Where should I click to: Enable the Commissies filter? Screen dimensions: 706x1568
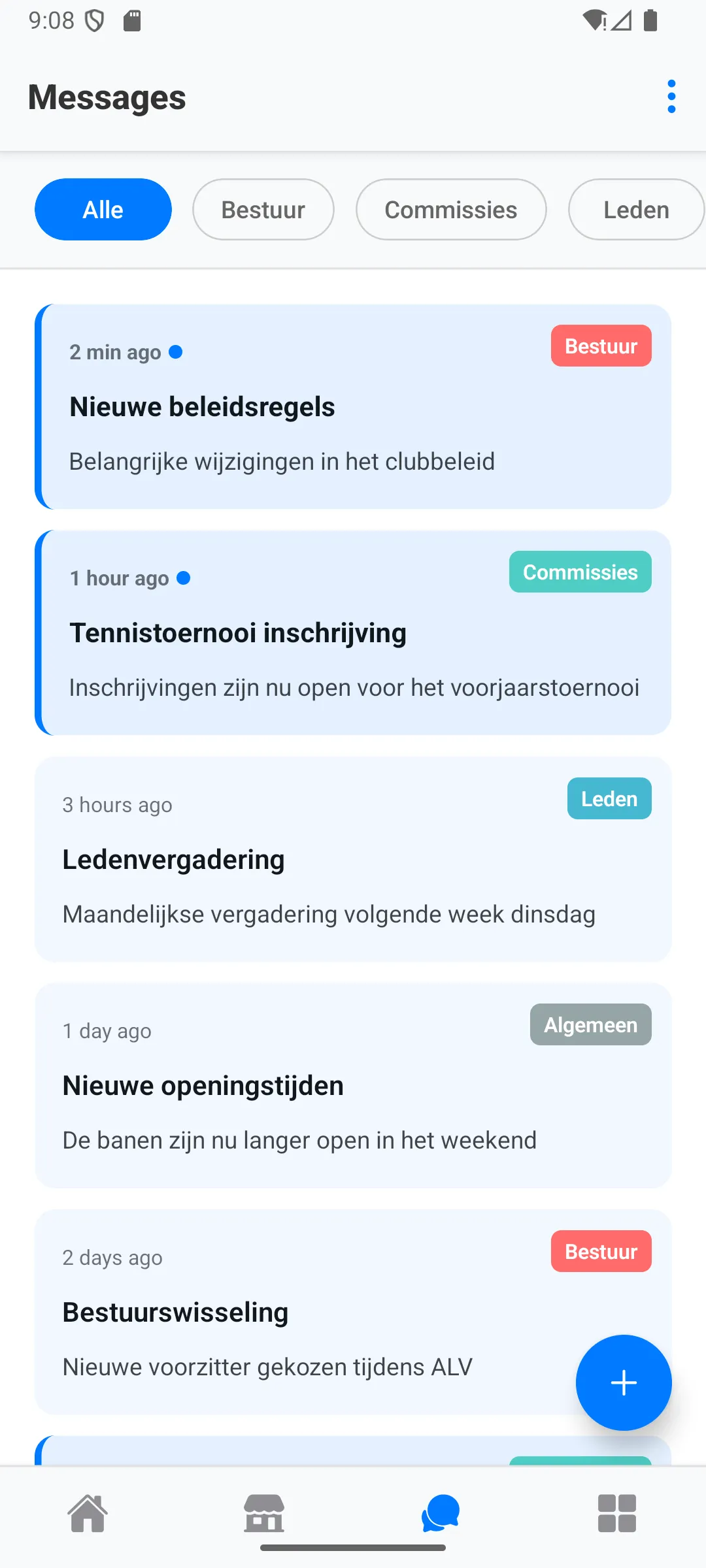[451, 209]
